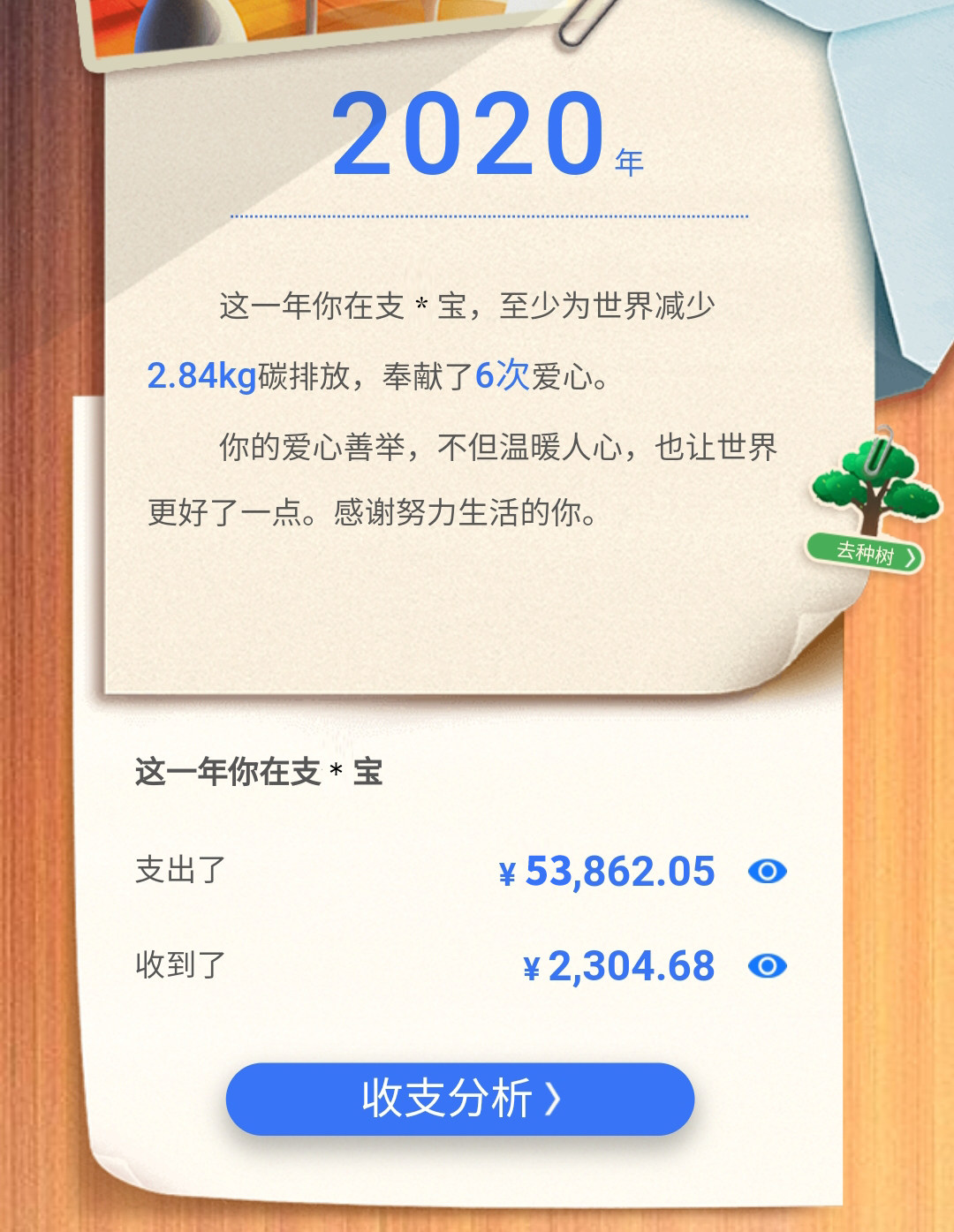Go plant a tree via 去种树
The width and height of the screenshot is (954, 1232).
pos(866,554)
